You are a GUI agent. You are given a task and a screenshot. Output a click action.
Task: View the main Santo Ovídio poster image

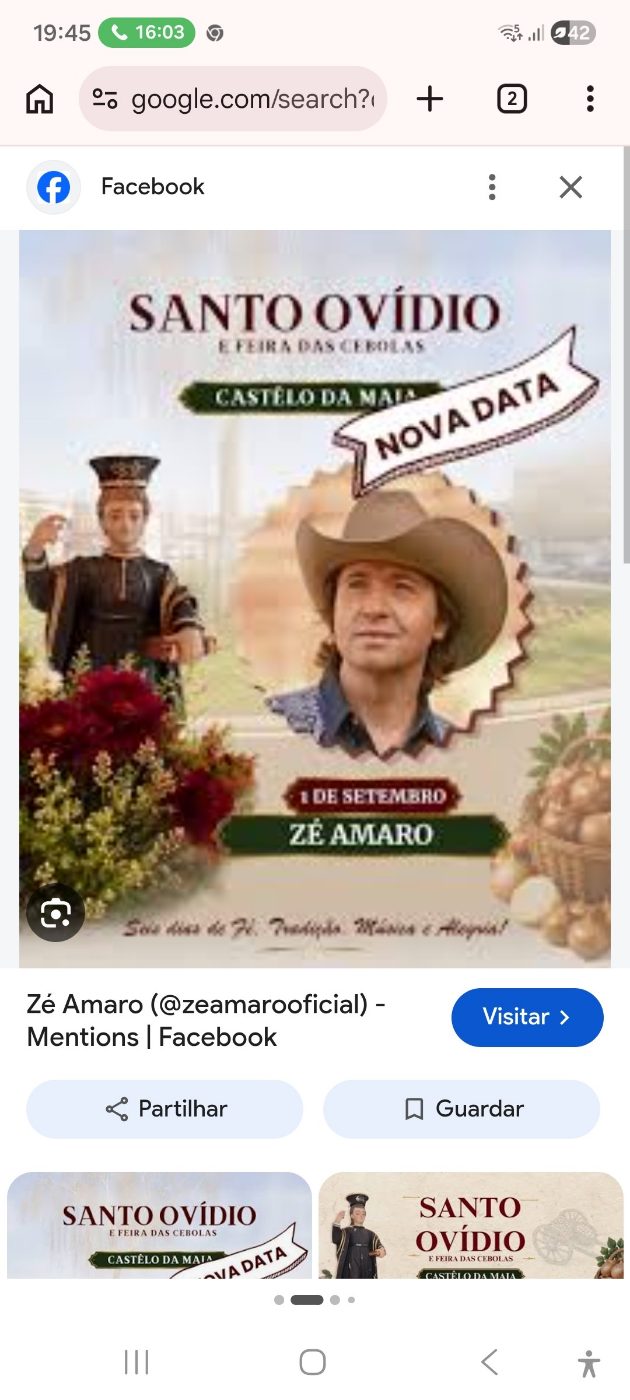click(315, 599)
